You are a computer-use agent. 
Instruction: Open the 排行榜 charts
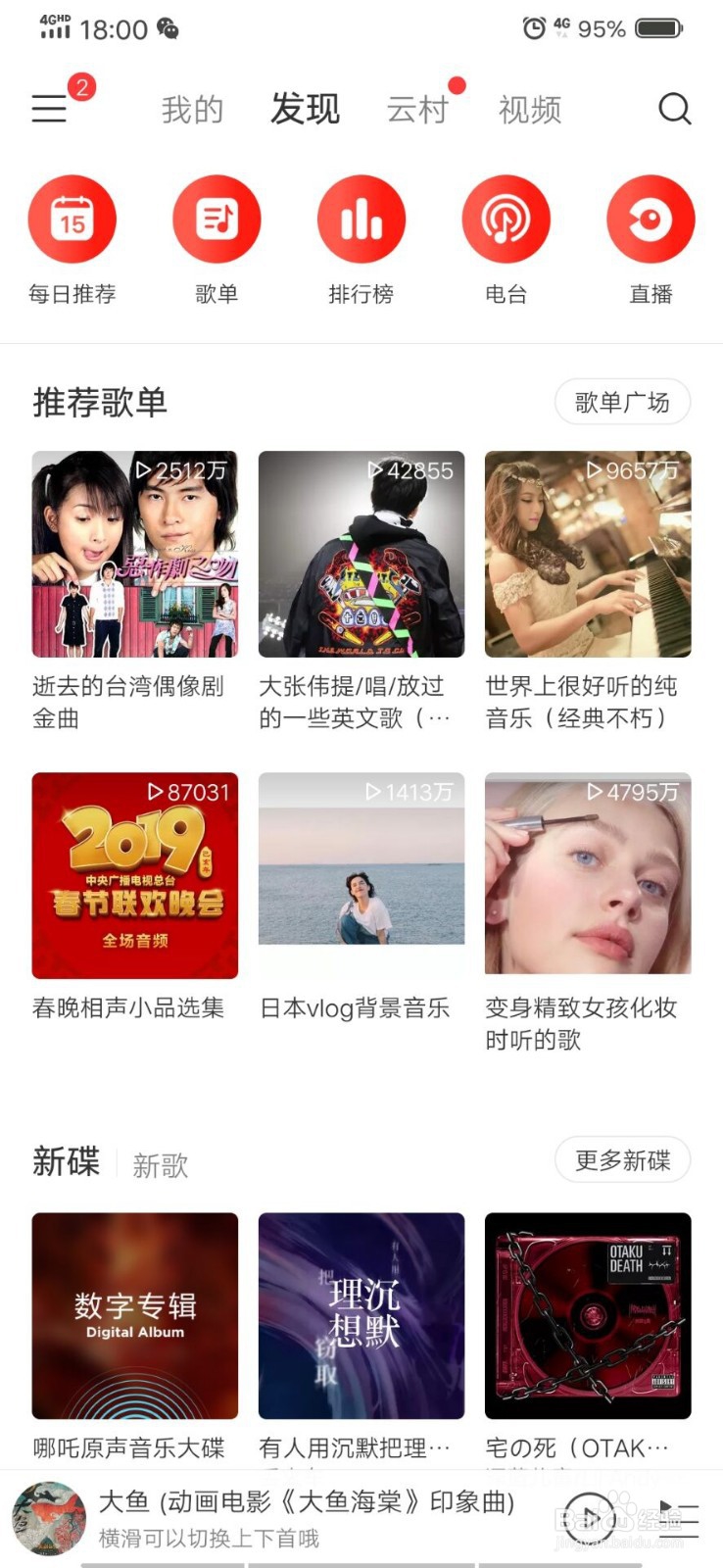pos(361,220)
